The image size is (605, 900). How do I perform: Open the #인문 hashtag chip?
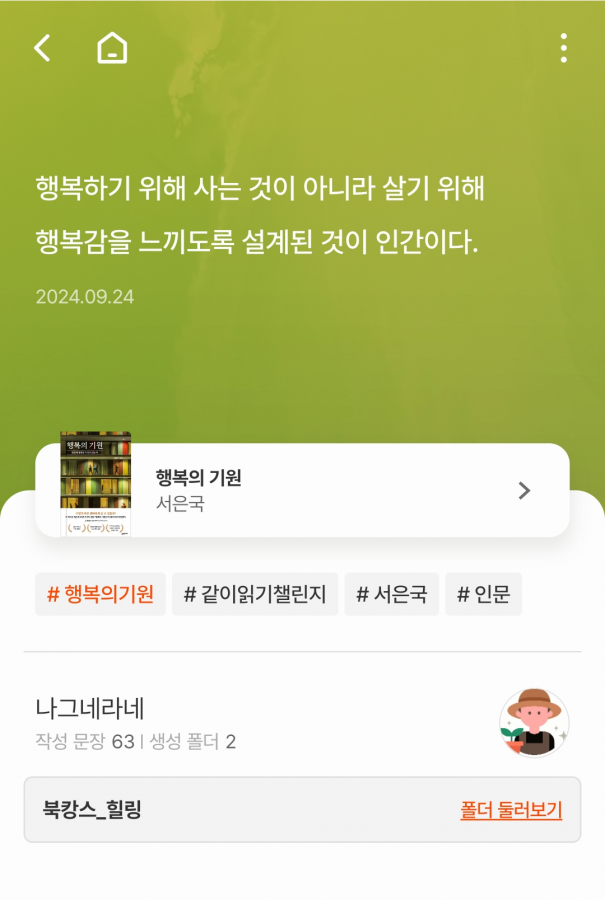(483, 594)
